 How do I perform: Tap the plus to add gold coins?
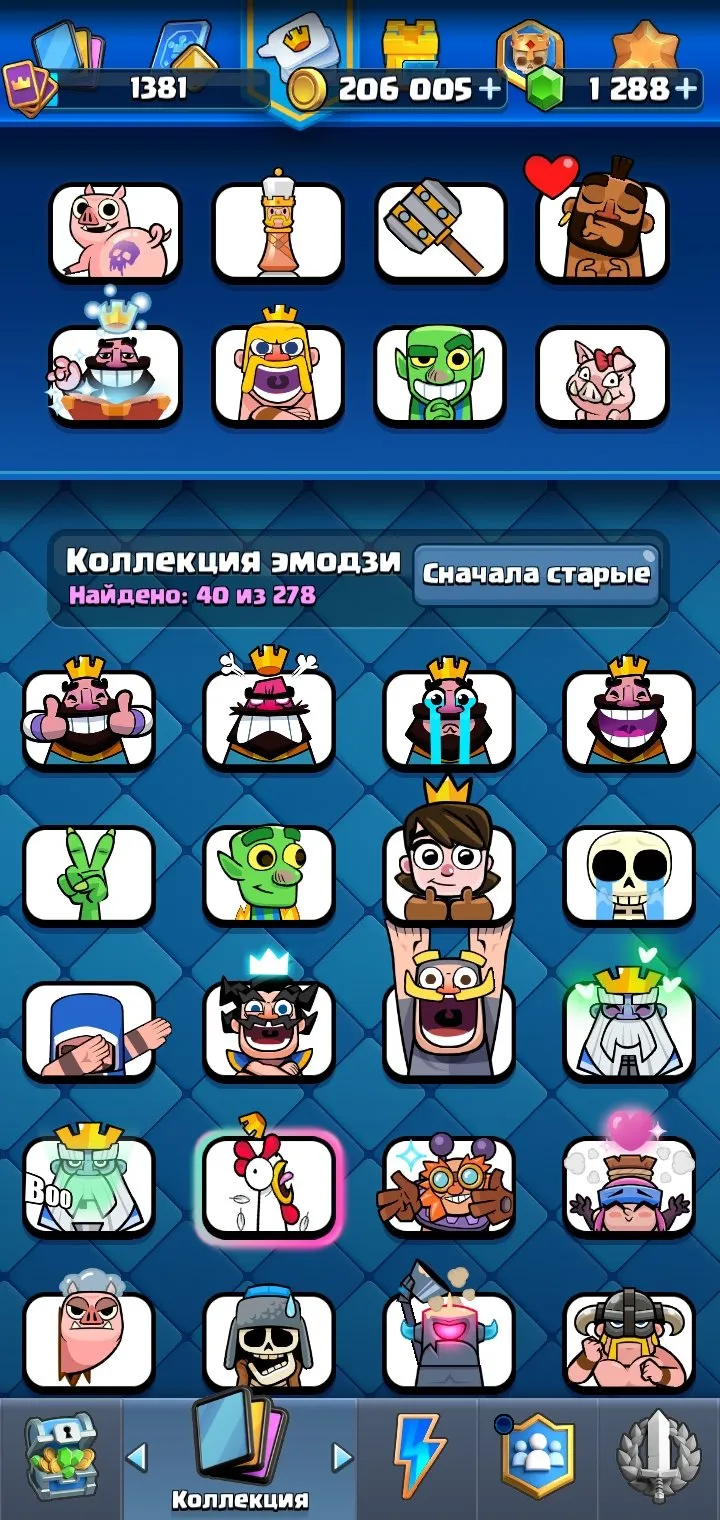(491, 89)
